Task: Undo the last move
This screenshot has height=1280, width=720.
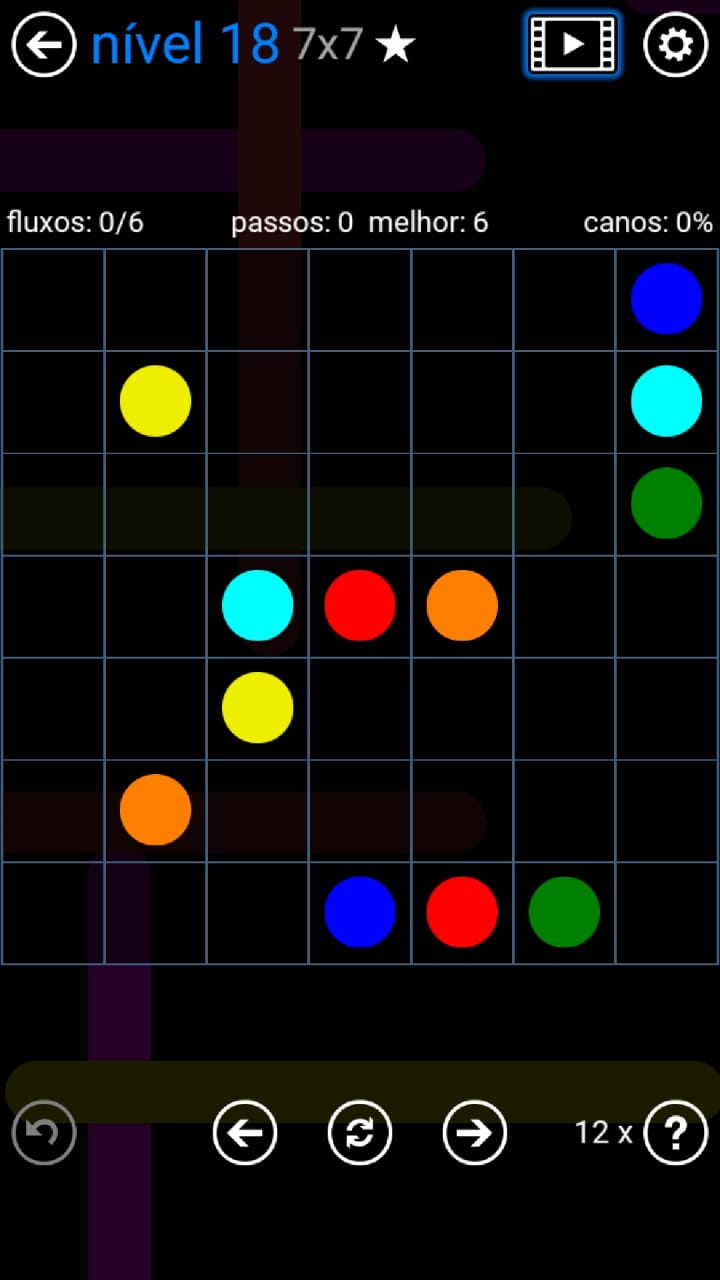Action: coord(44,1132)
